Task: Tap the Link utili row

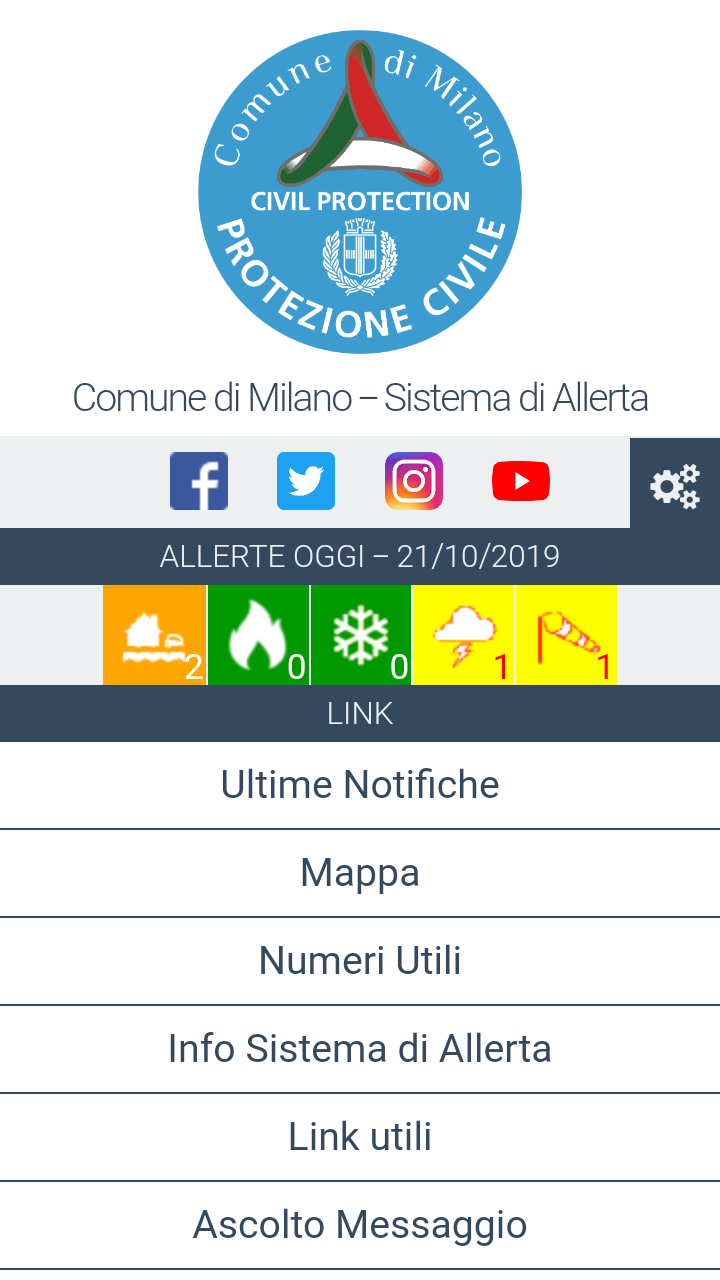Action: (x=360, y=1137)
